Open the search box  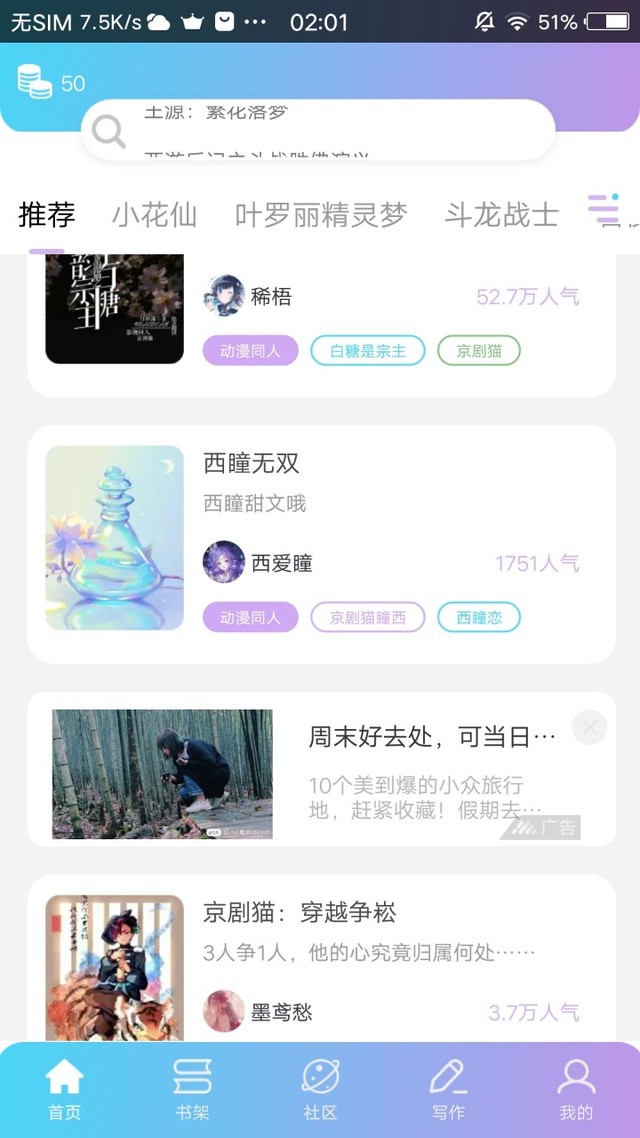(318, 130)
